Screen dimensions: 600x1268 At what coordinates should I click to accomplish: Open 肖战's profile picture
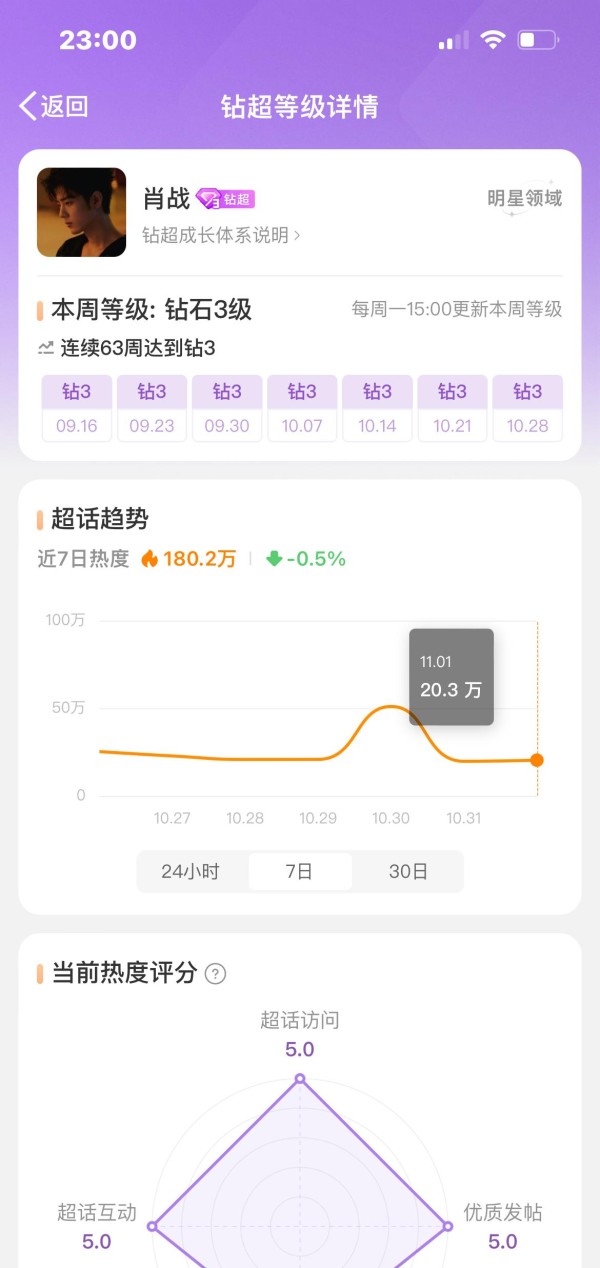pyautogui.click(x=82, y=212)
